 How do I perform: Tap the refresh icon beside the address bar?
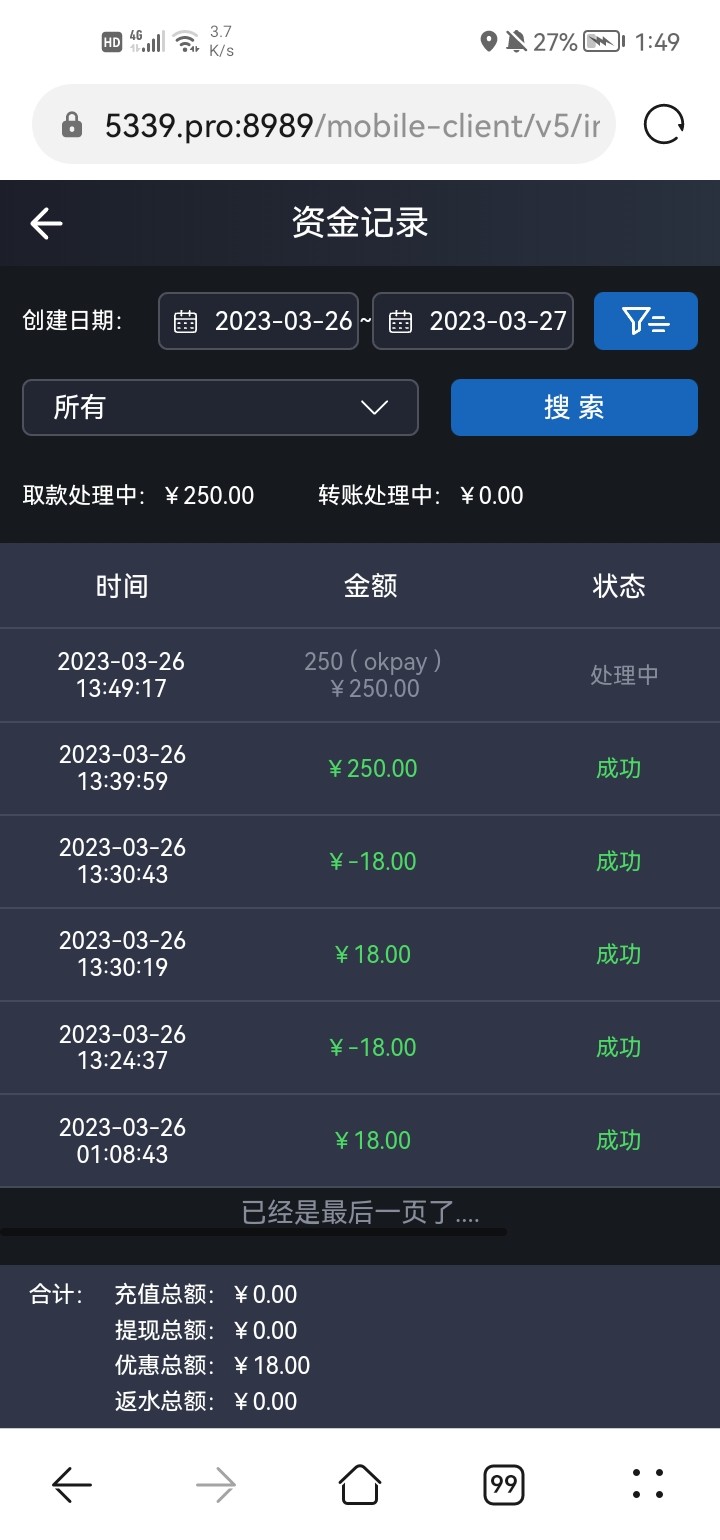tap(663, 125)
